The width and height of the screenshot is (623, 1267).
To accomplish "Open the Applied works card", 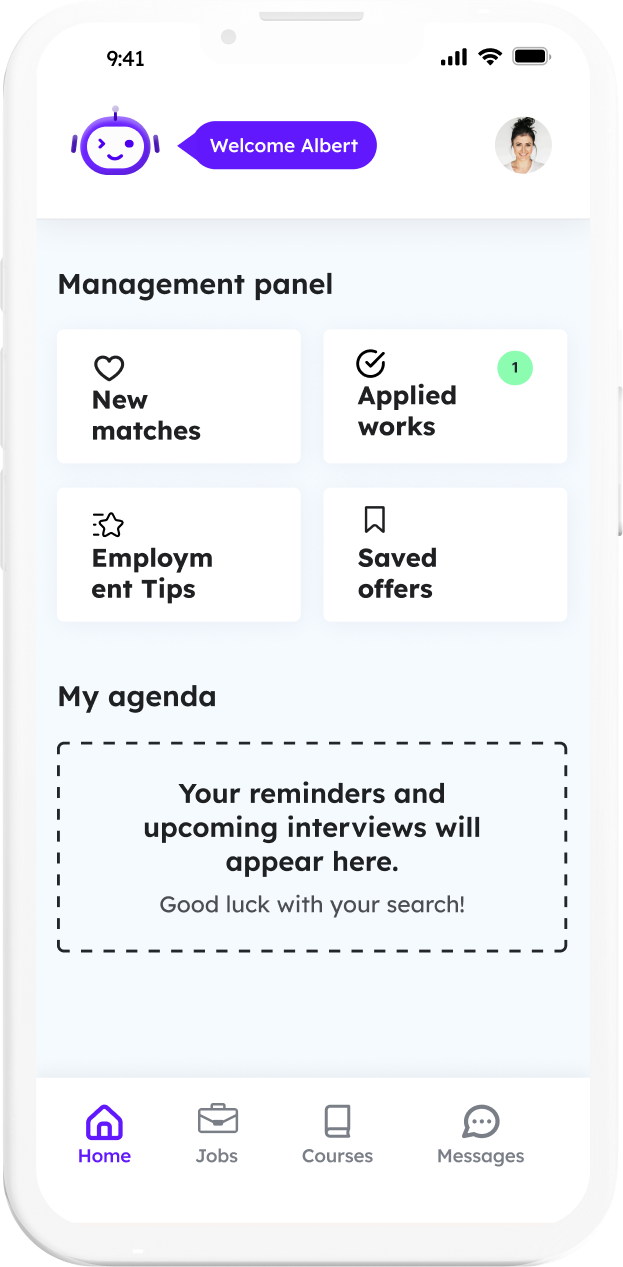I will (x=445, y=397).
